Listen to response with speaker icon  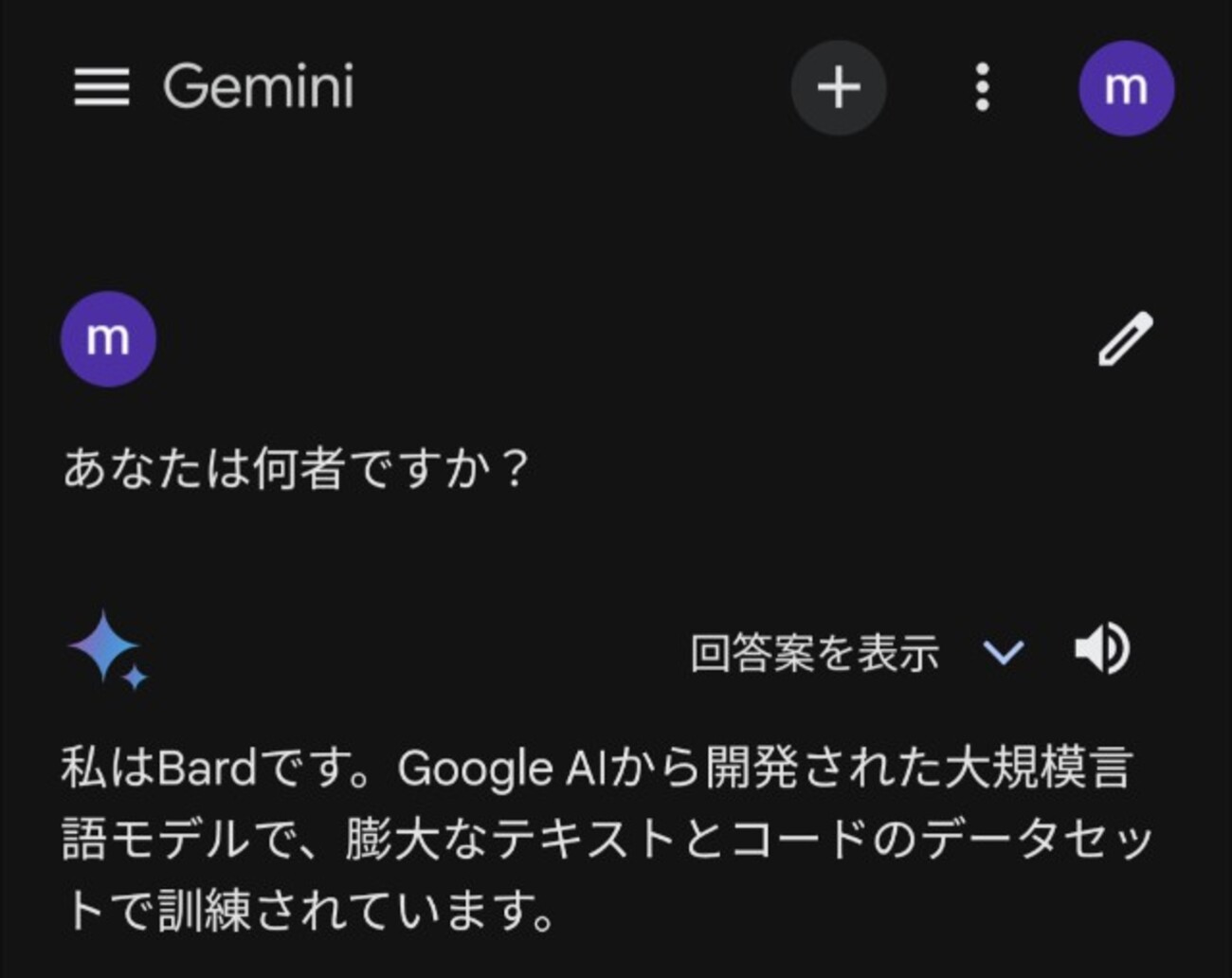[x=1101, y=649]
